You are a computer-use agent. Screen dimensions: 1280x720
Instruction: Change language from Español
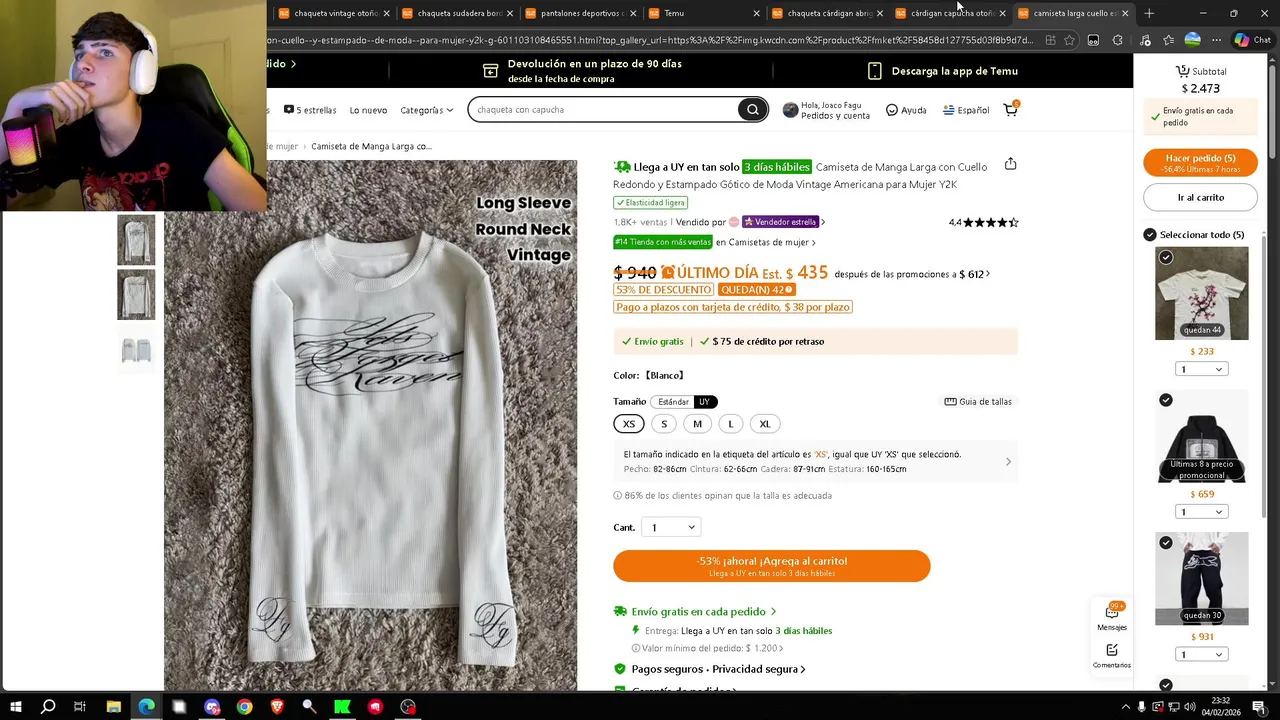(x=966, y=110)
